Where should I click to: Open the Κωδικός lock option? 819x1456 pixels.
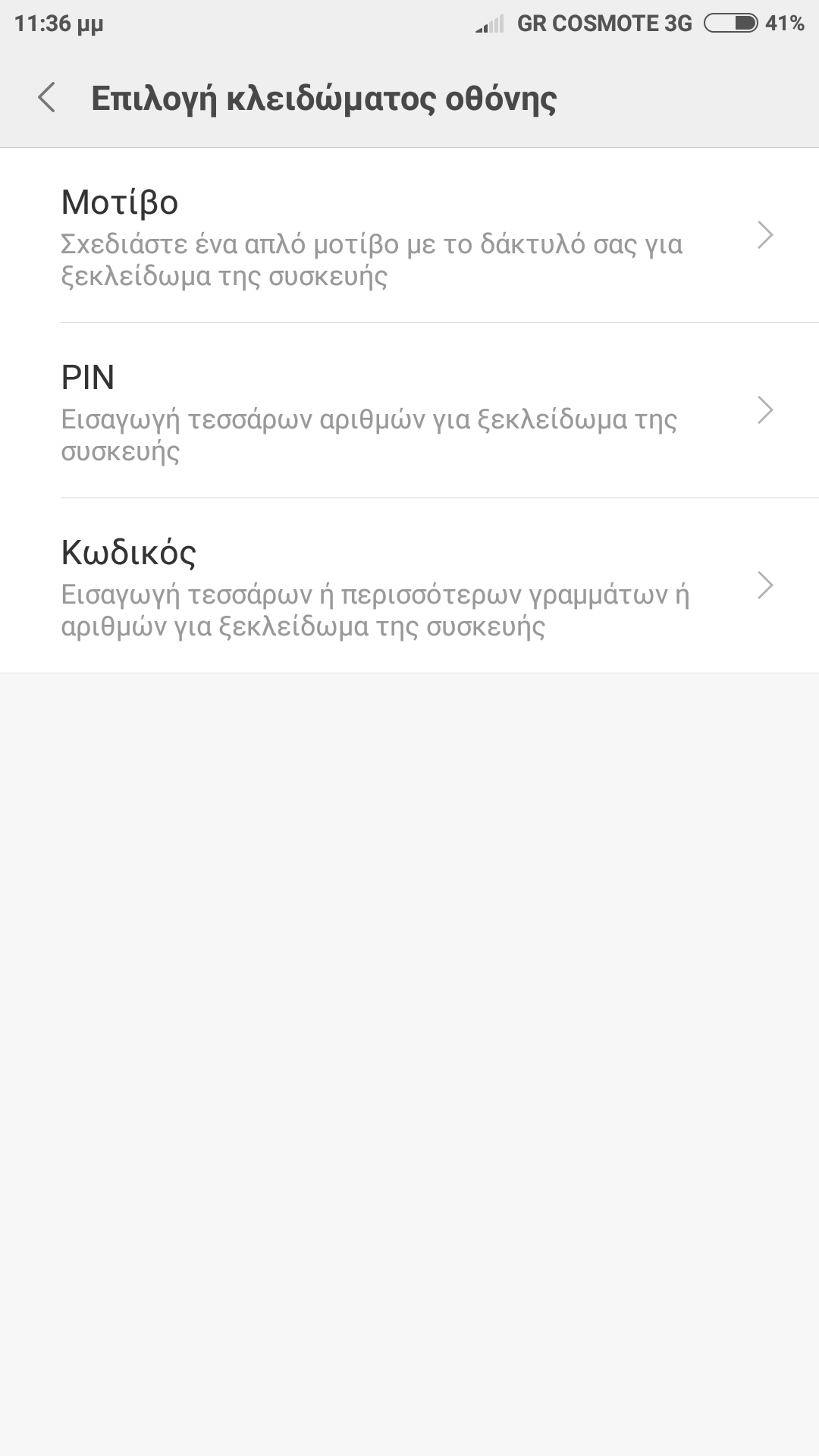(x=409, y=586)
